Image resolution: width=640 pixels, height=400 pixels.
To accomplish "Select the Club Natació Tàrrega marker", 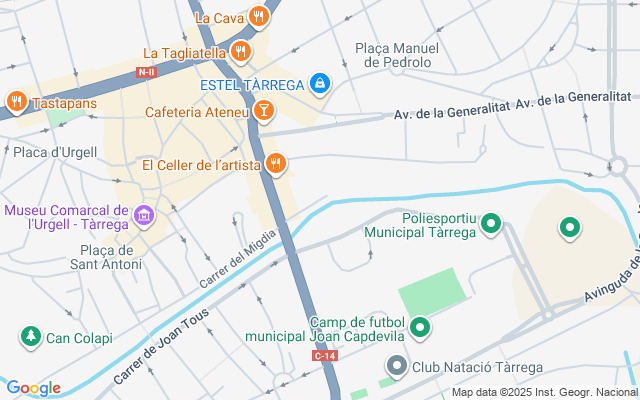I will (397, 366).
